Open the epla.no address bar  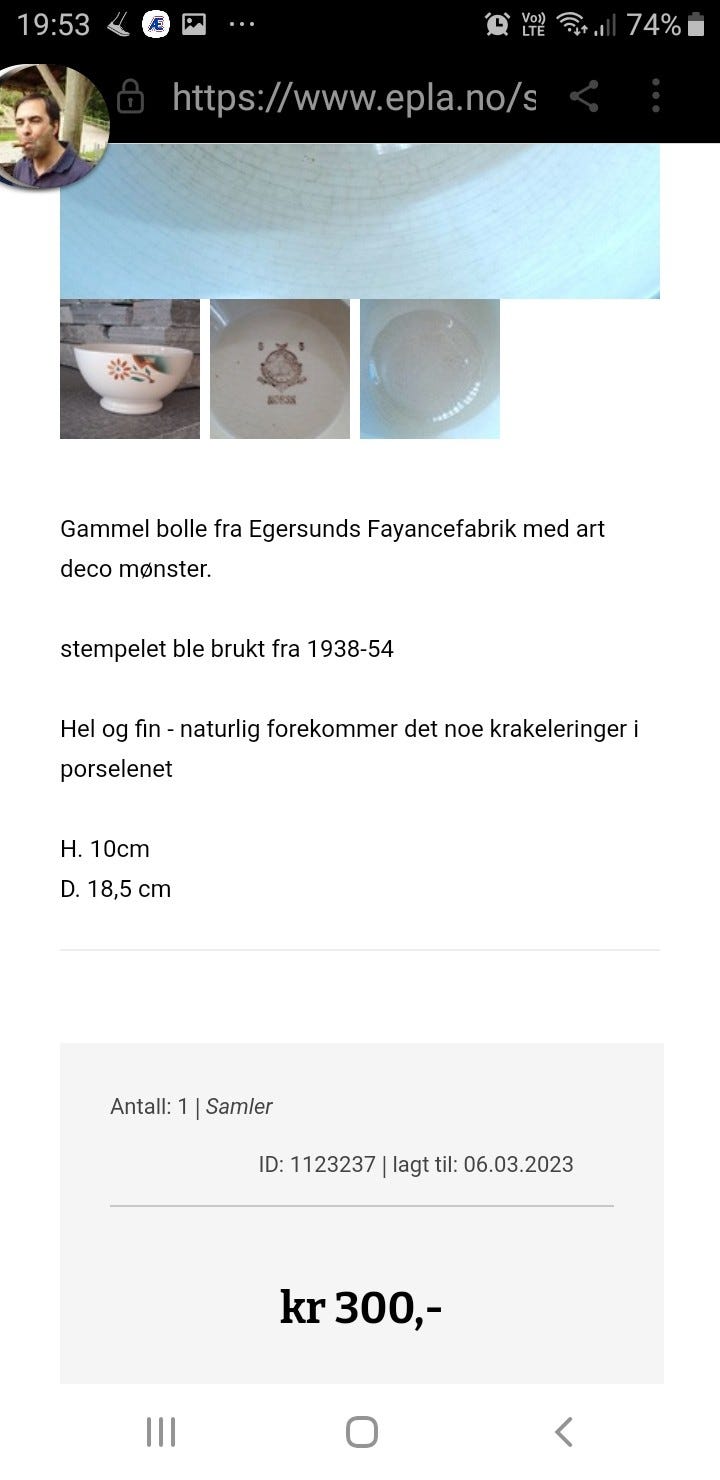[x=355, y=97]
